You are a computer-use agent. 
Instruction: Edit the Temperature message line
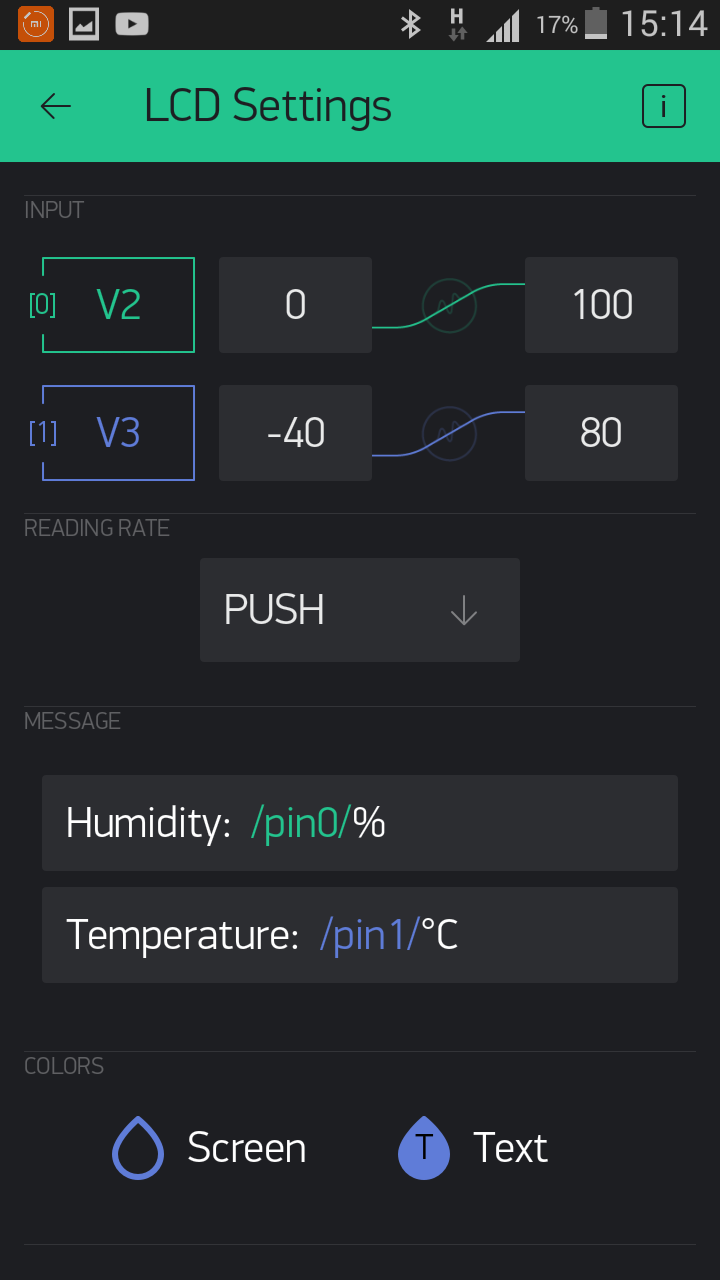click(360, 935)
